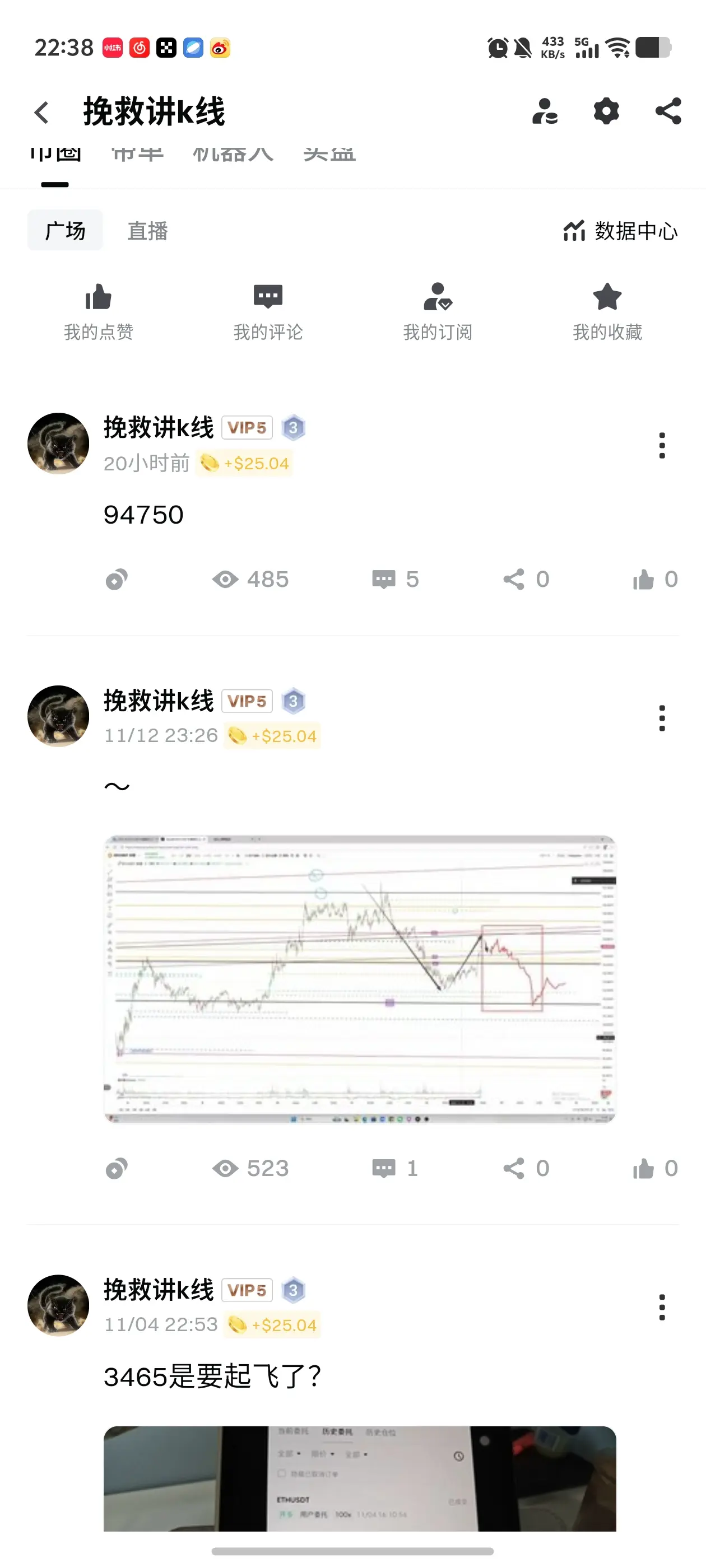706x1568 pixels.
Task: Open 数据中心
Action: 620,231
